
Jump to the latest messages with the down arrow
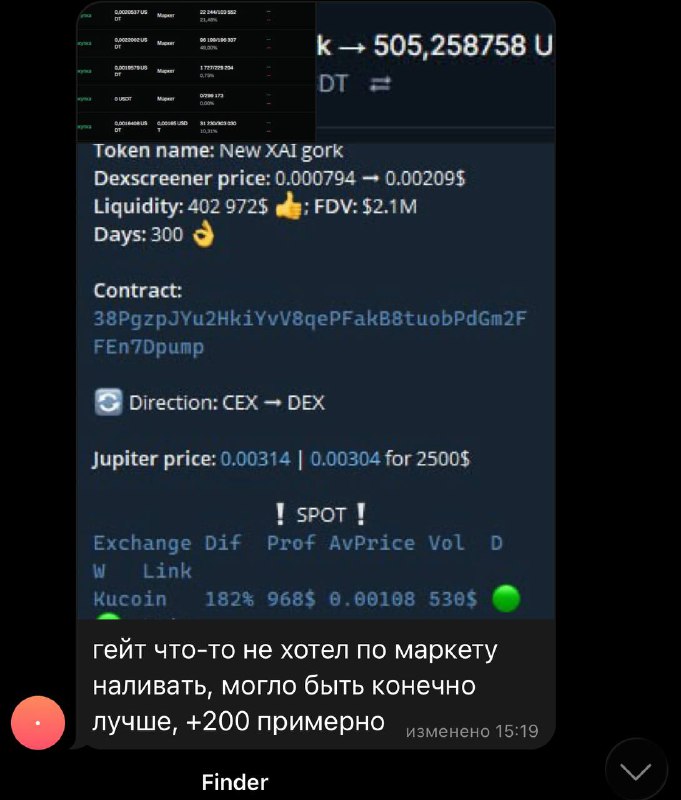[636, 769]
